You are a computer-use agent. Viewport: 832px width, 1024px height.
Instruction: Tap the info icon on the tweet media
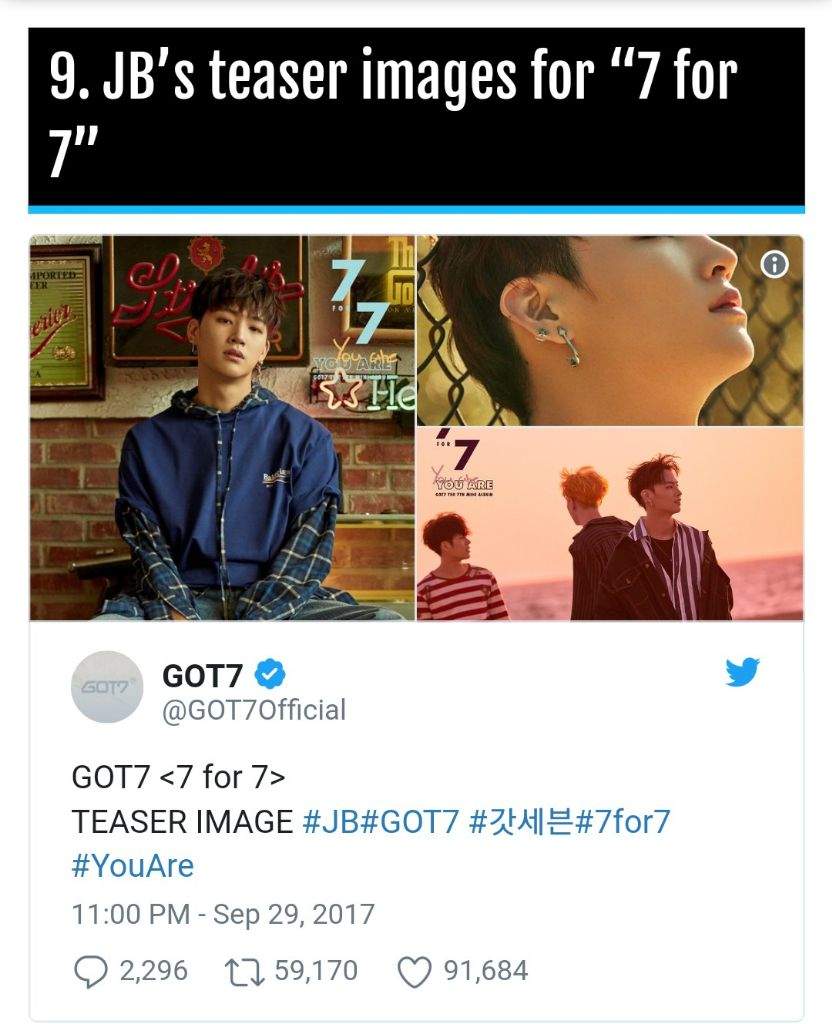click(775, 264)
